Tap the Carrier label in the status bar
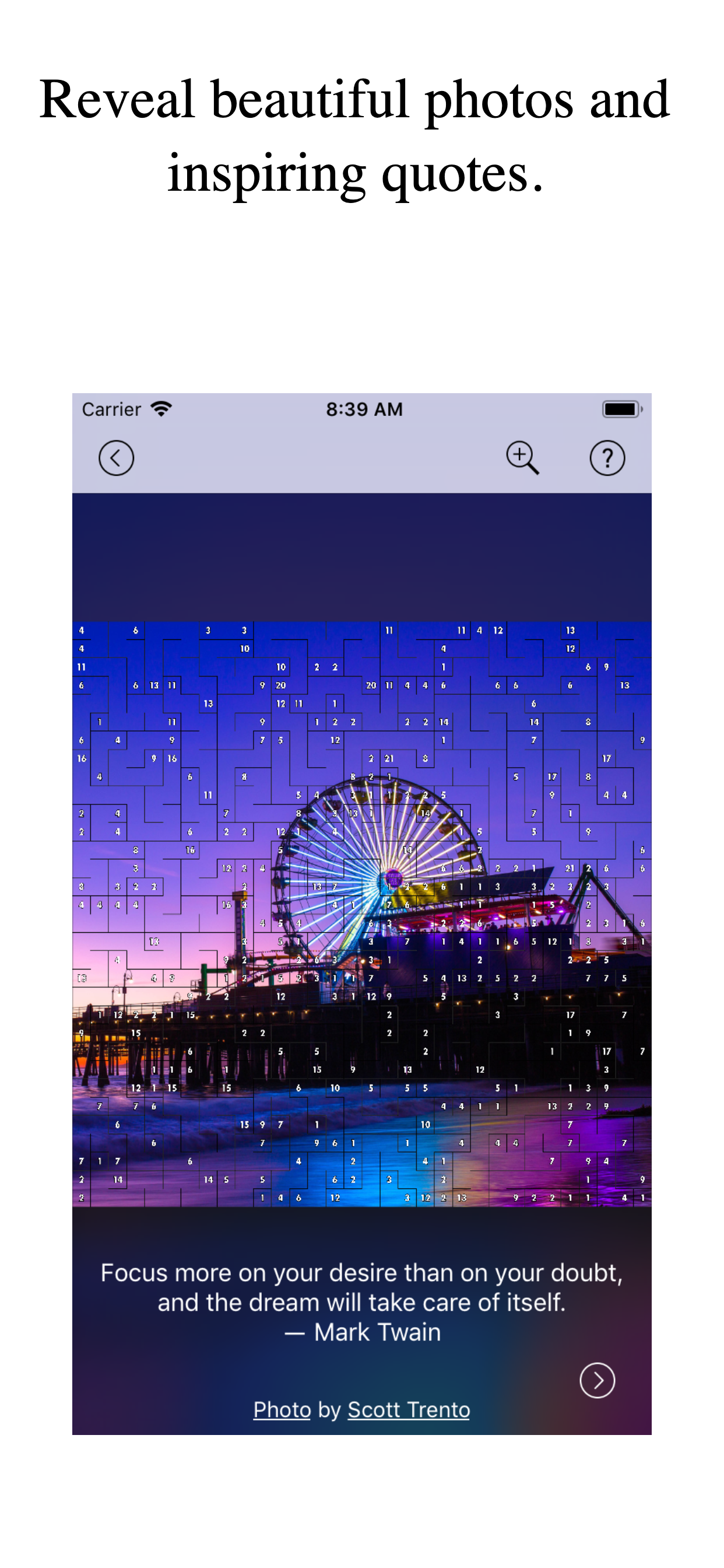 113,409
